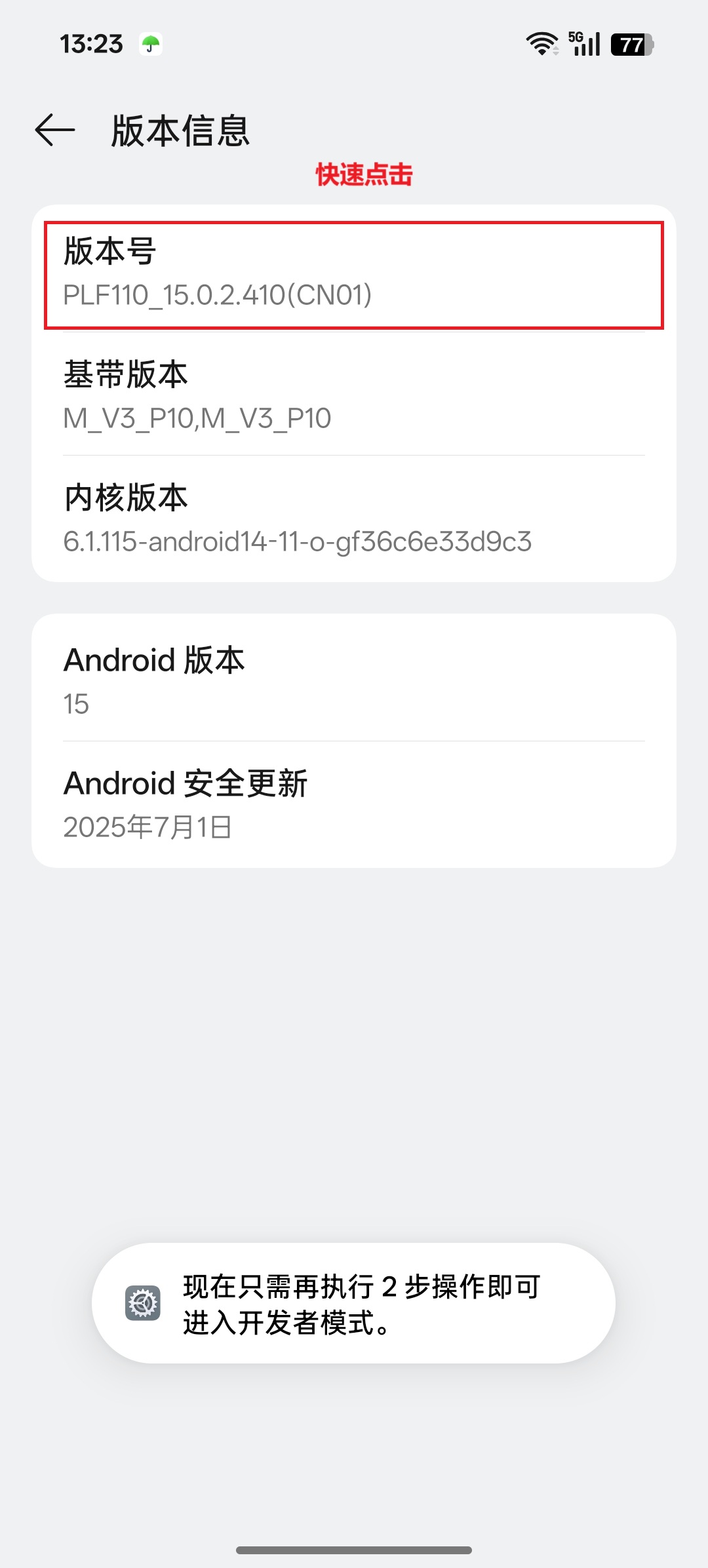Tap the navigation gesture bar at bottom
708x1568 pixels.
point(354,1550)
